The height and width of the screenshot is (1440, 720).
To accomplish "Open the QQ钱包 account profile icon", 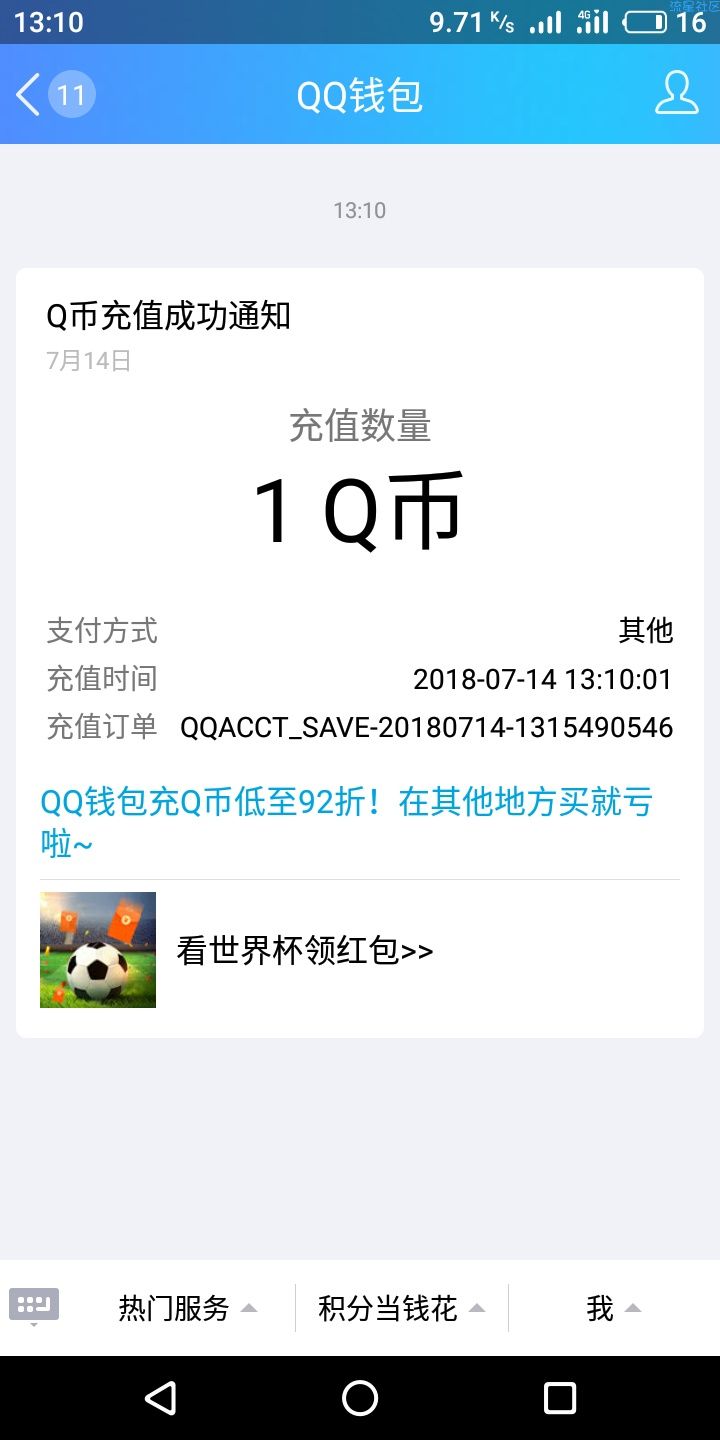I will (x=676, y=94).
